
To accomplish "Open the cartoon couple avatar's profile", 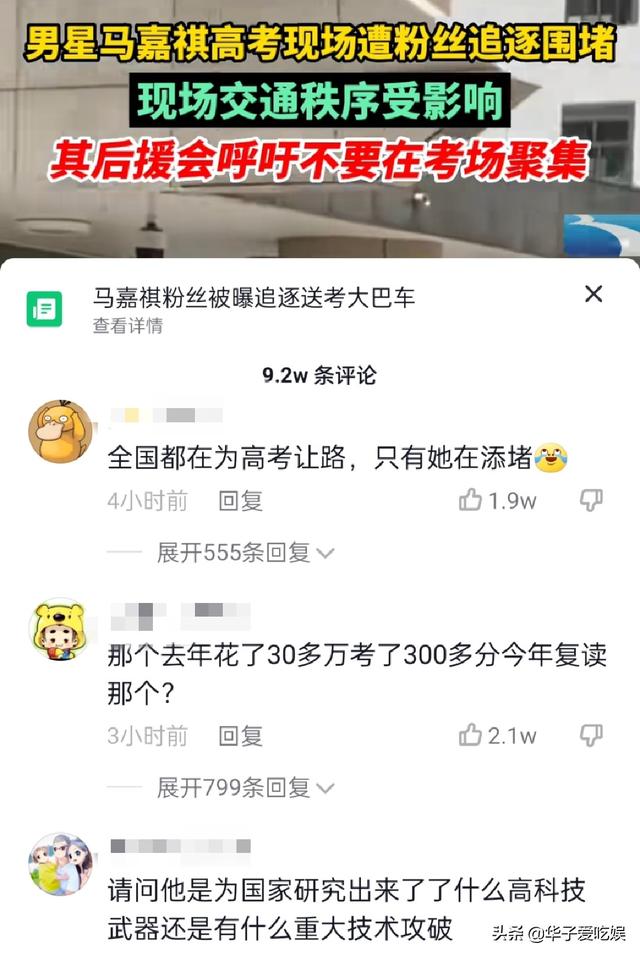I will 59,863.
